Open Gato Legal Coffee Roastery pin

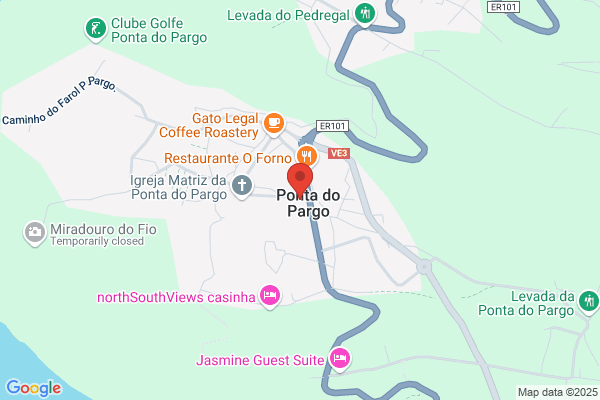coord(274,124)
